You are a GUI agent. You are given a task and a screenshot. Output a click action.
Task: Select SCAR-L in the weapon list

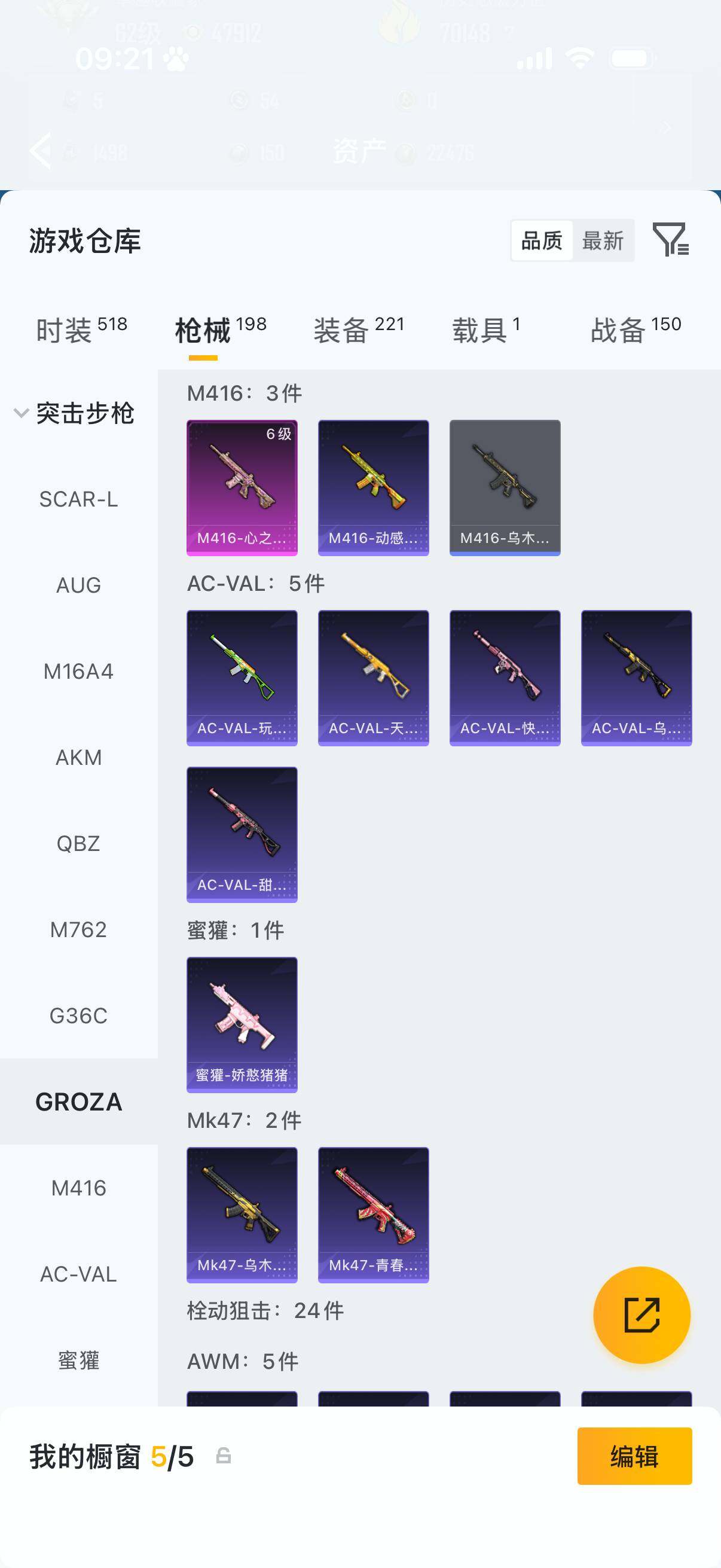coord(78,500)
